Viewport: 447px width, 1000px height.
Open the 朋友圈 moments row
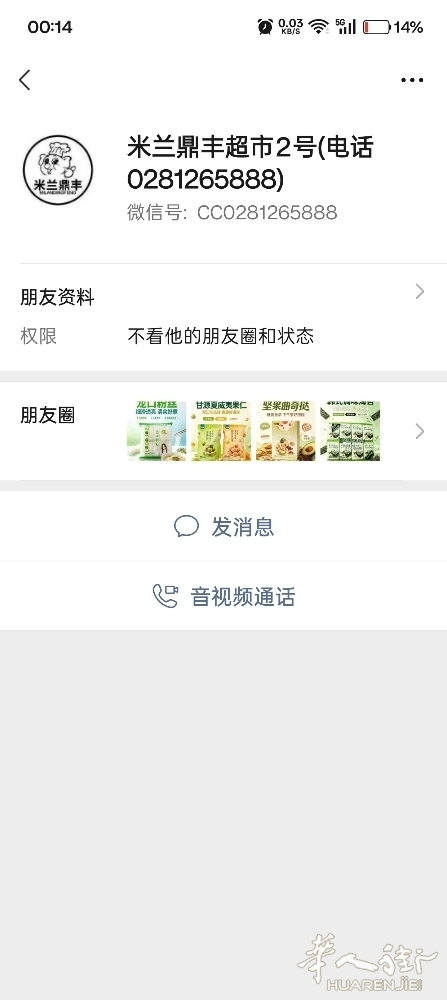[223, 431]
